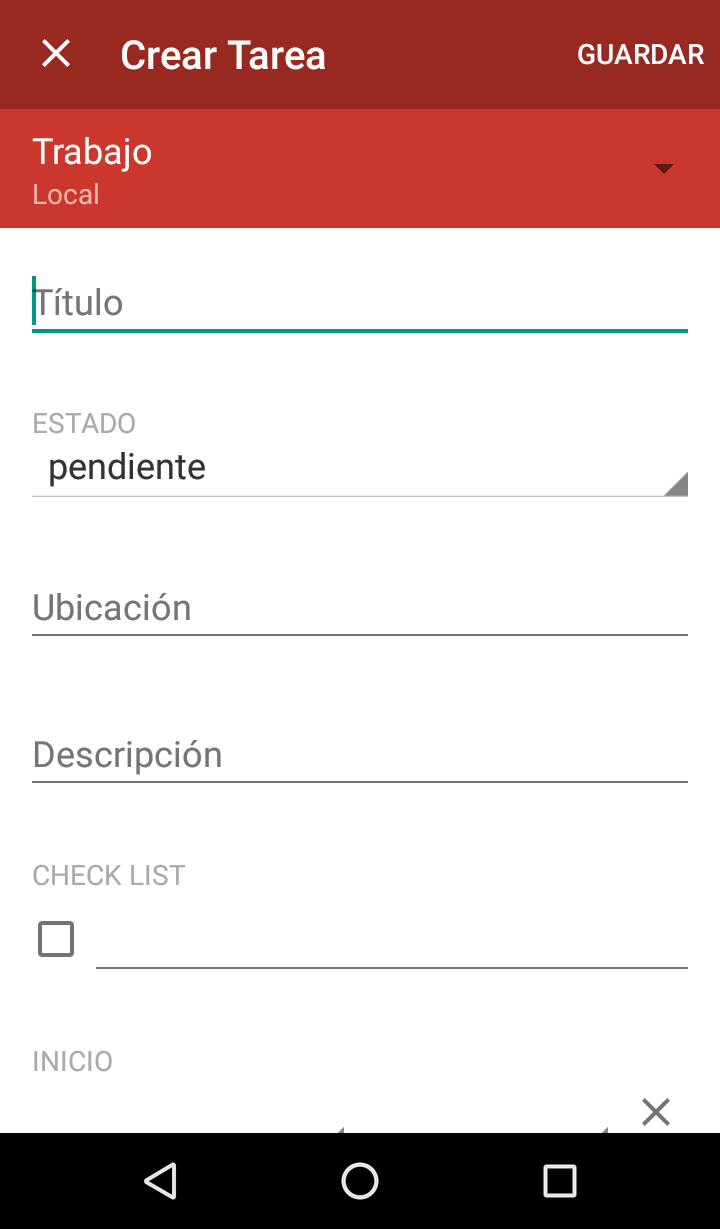Check the empty check list box
This screenshot has height=1229, width=720.
(56, 939)
